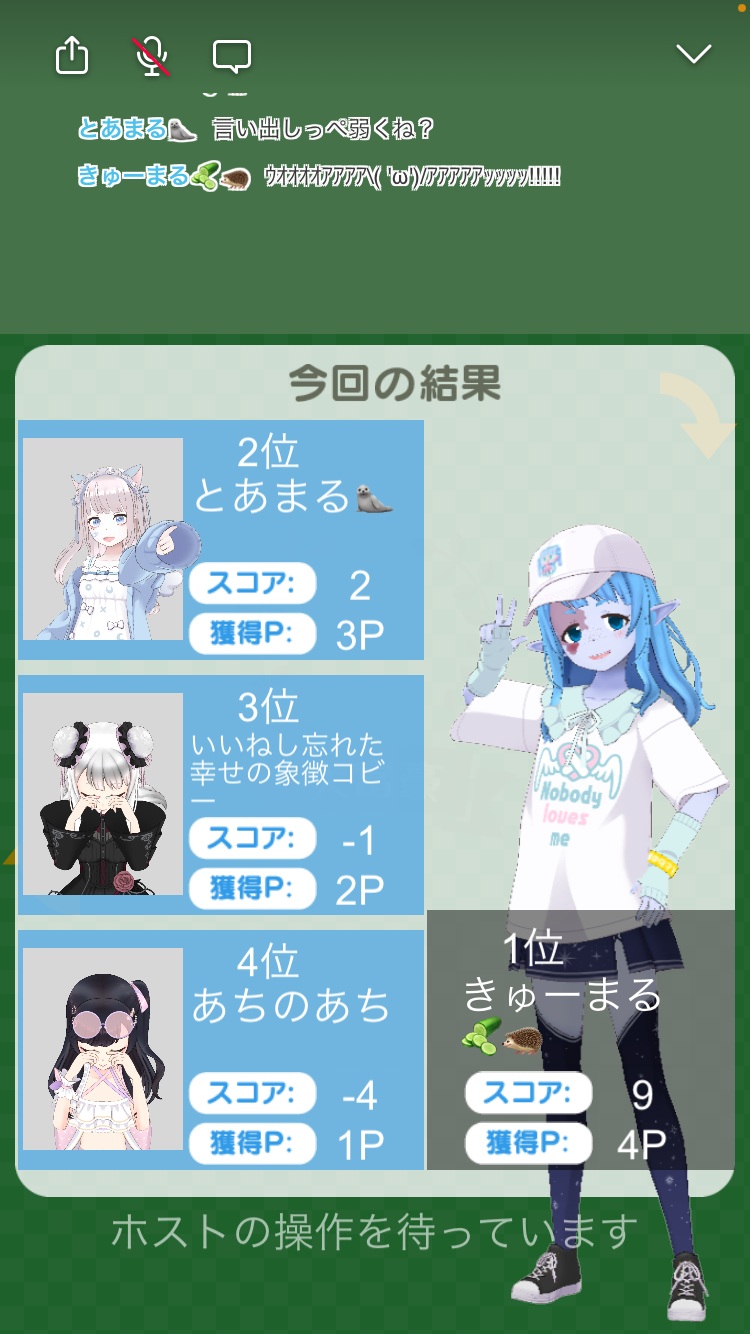This screenshot has height=1334, width=750.
Task: Collapse the view with the down chevron
Action: [693, 55]
